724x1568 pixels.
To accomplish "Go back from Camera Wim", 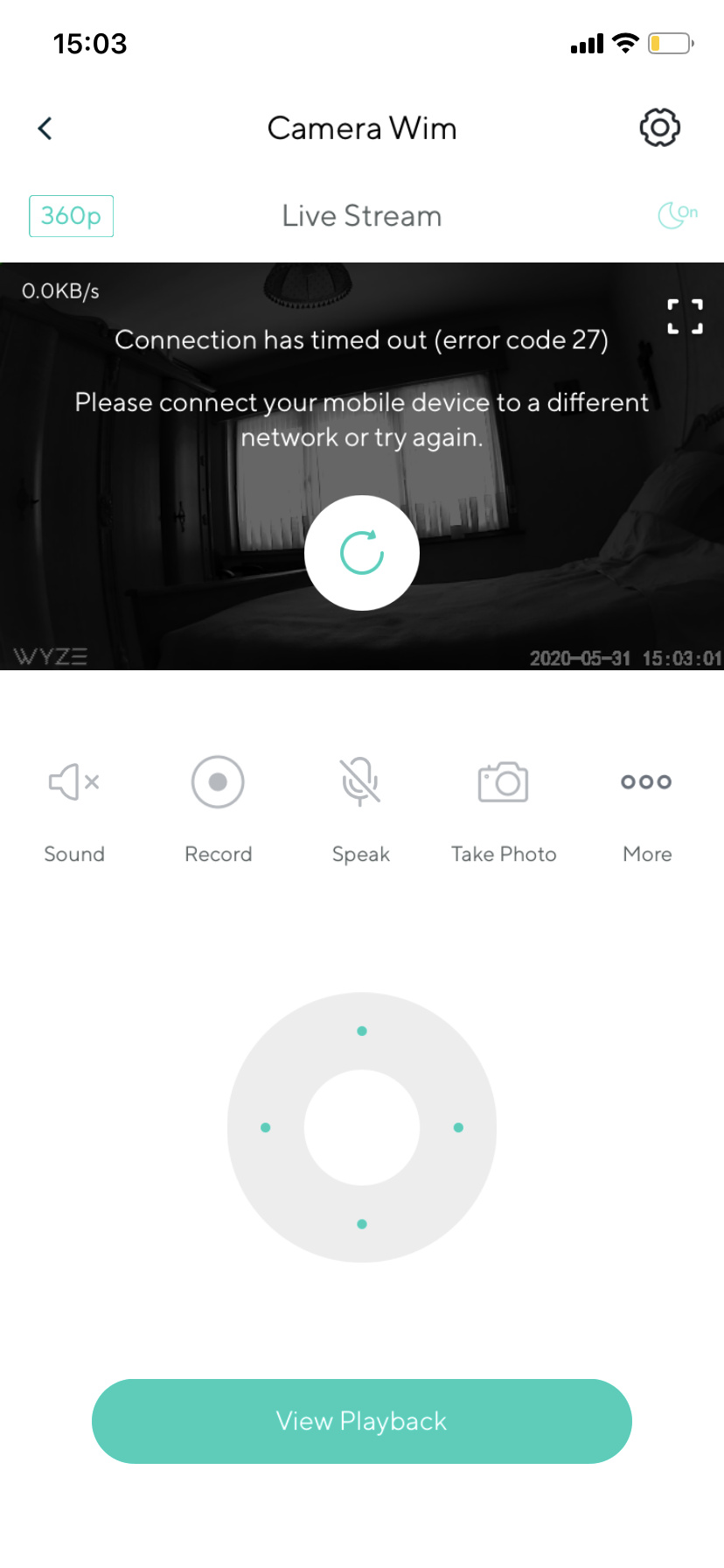I will tap(45, 129).
